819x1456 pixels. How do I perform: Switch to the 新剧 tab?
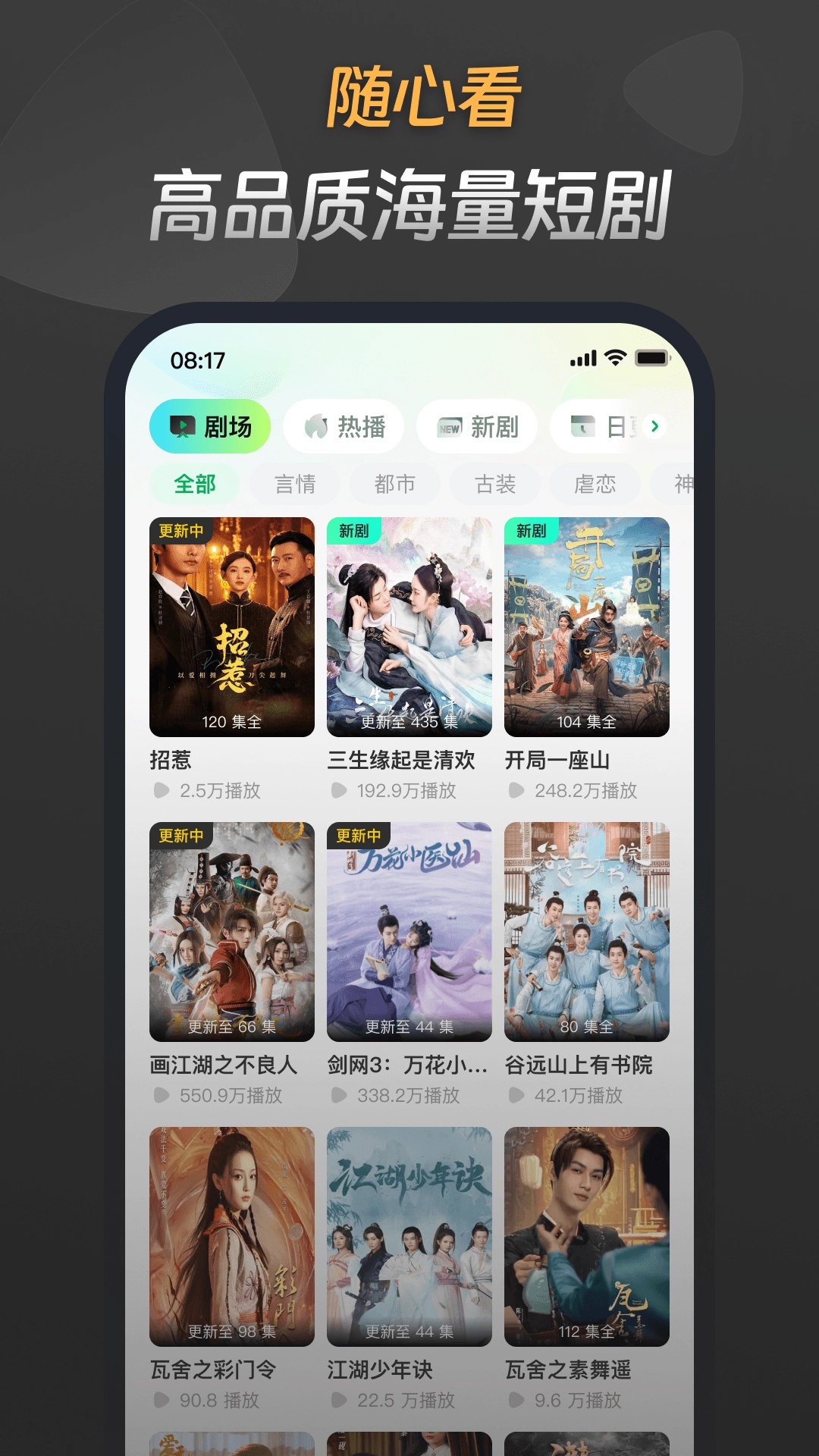[476, 426]
